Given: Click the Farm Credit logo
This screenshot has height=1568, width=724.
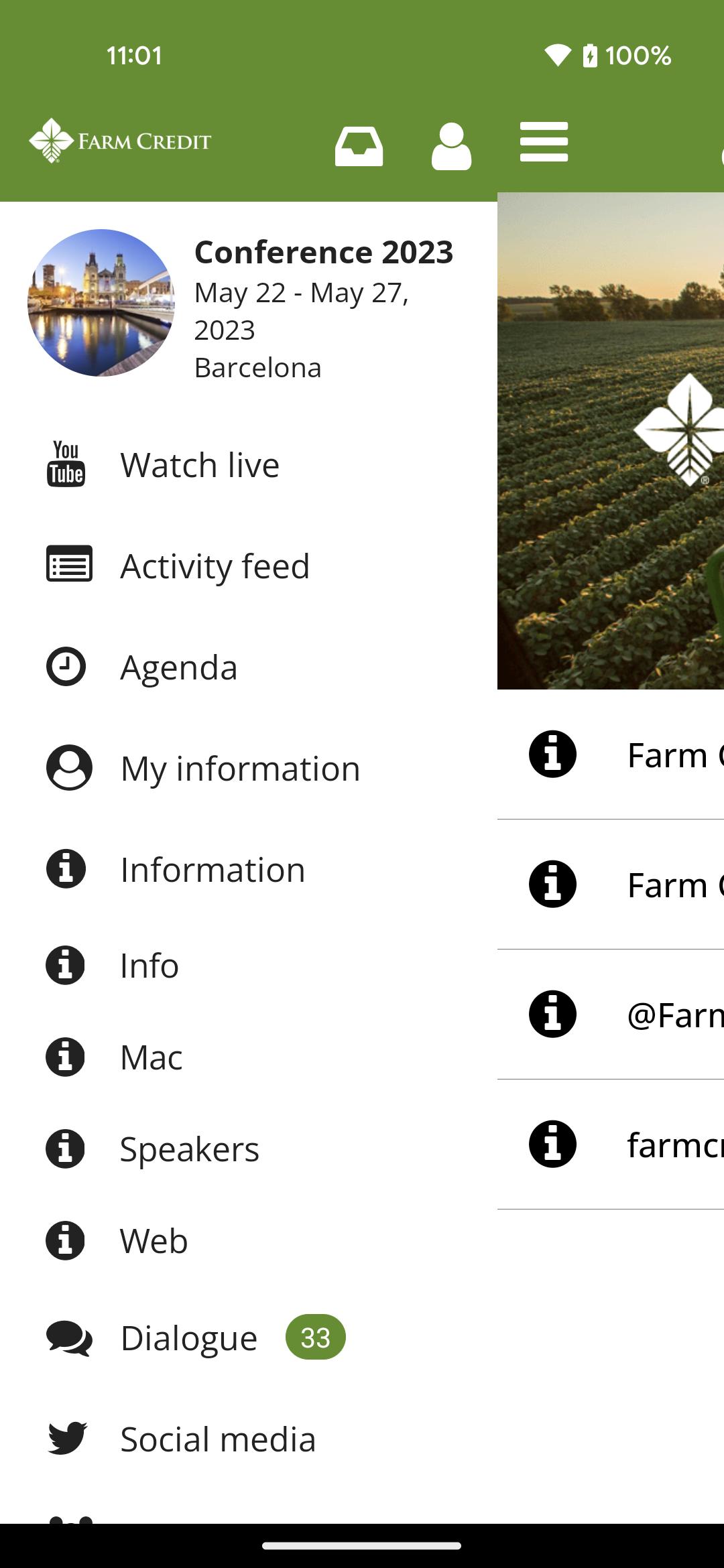Looking at the screenshot, I should [x=119, y=141].
